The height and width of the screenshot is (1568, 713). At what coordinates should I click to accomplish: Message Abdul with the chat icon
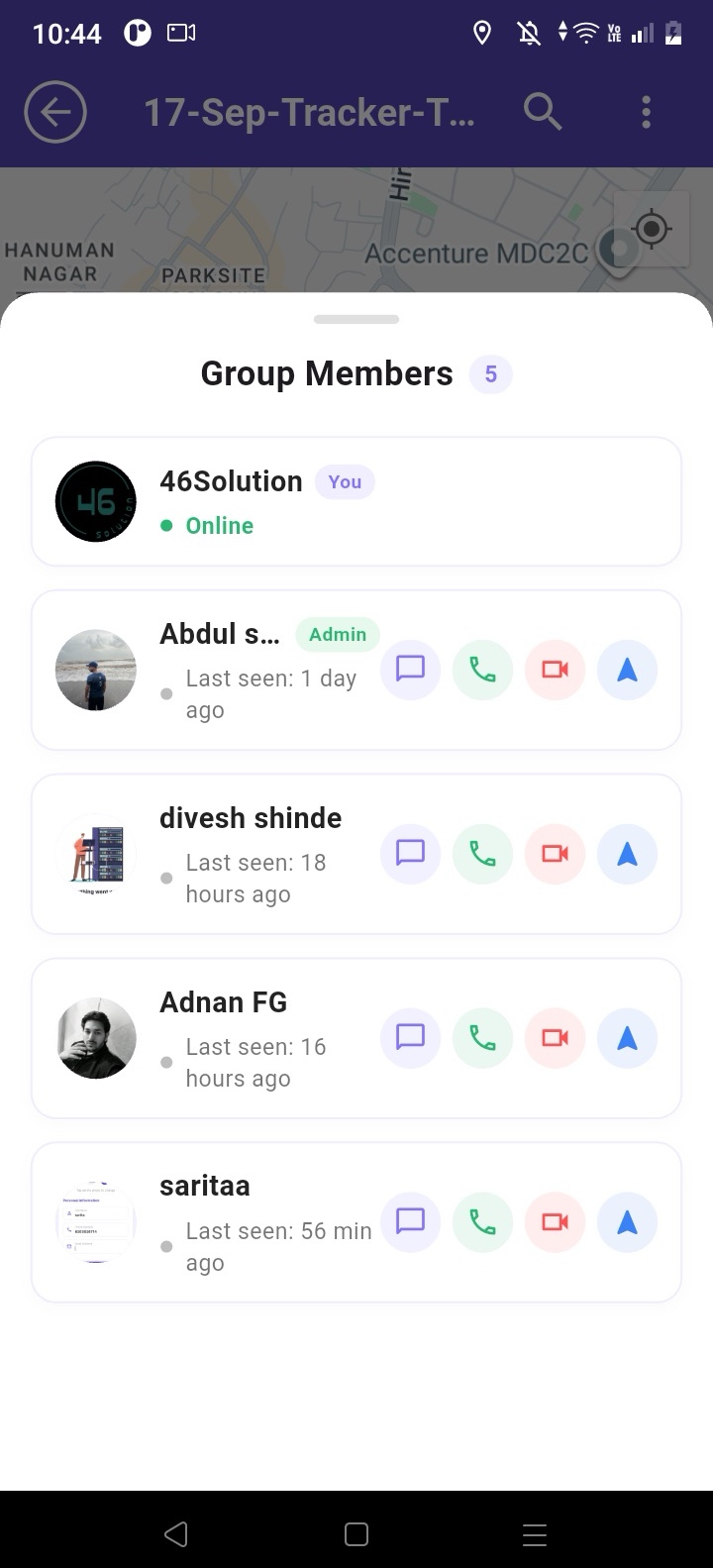(410, 671)
